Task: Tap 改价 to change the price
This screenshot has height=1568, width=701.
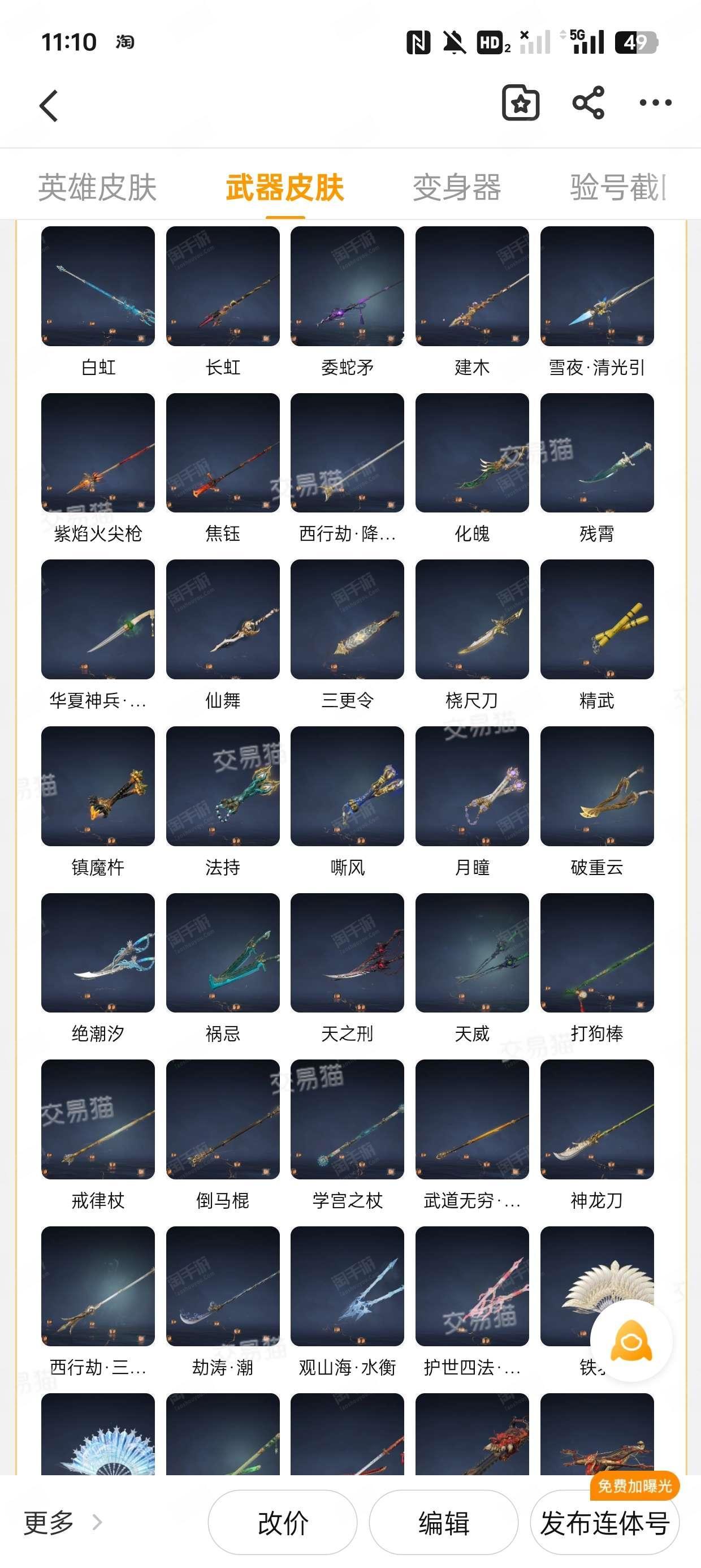Action: pyautogui.click(x=282, y=1523)
